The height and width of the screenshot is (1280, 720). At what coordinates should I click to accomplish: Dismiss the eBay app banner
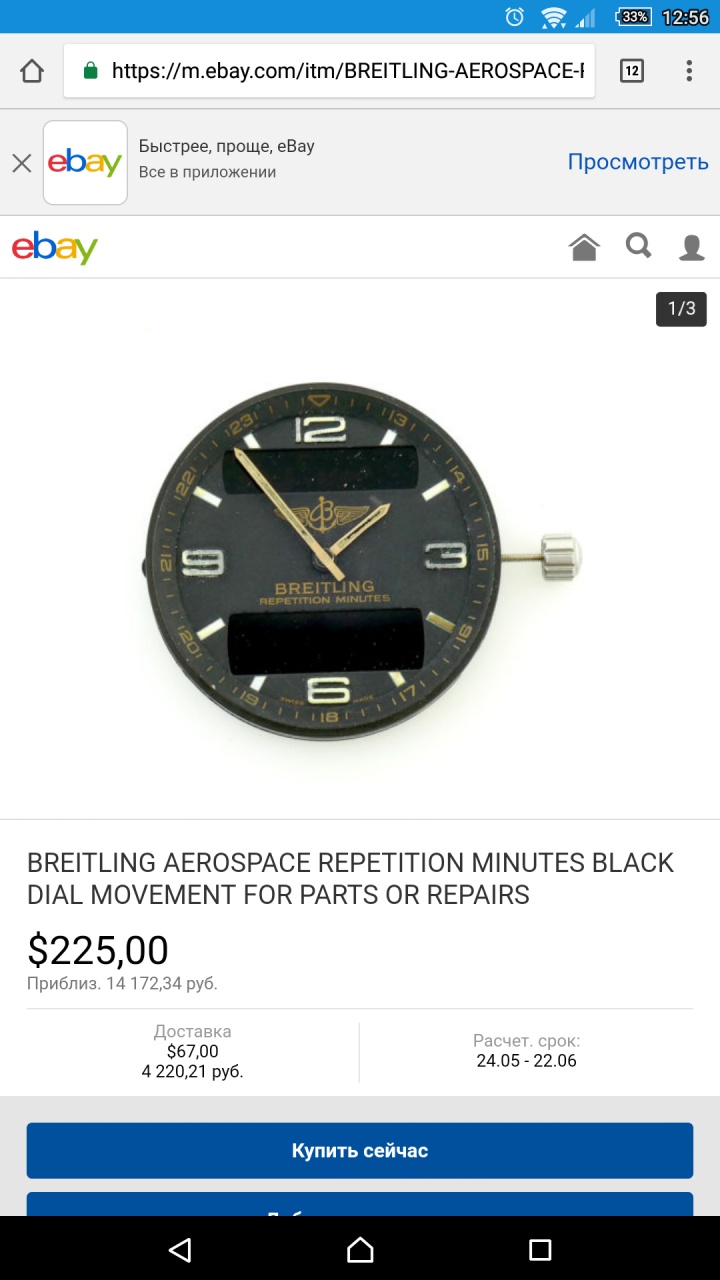pyautogui.click(x=22, y=163)
